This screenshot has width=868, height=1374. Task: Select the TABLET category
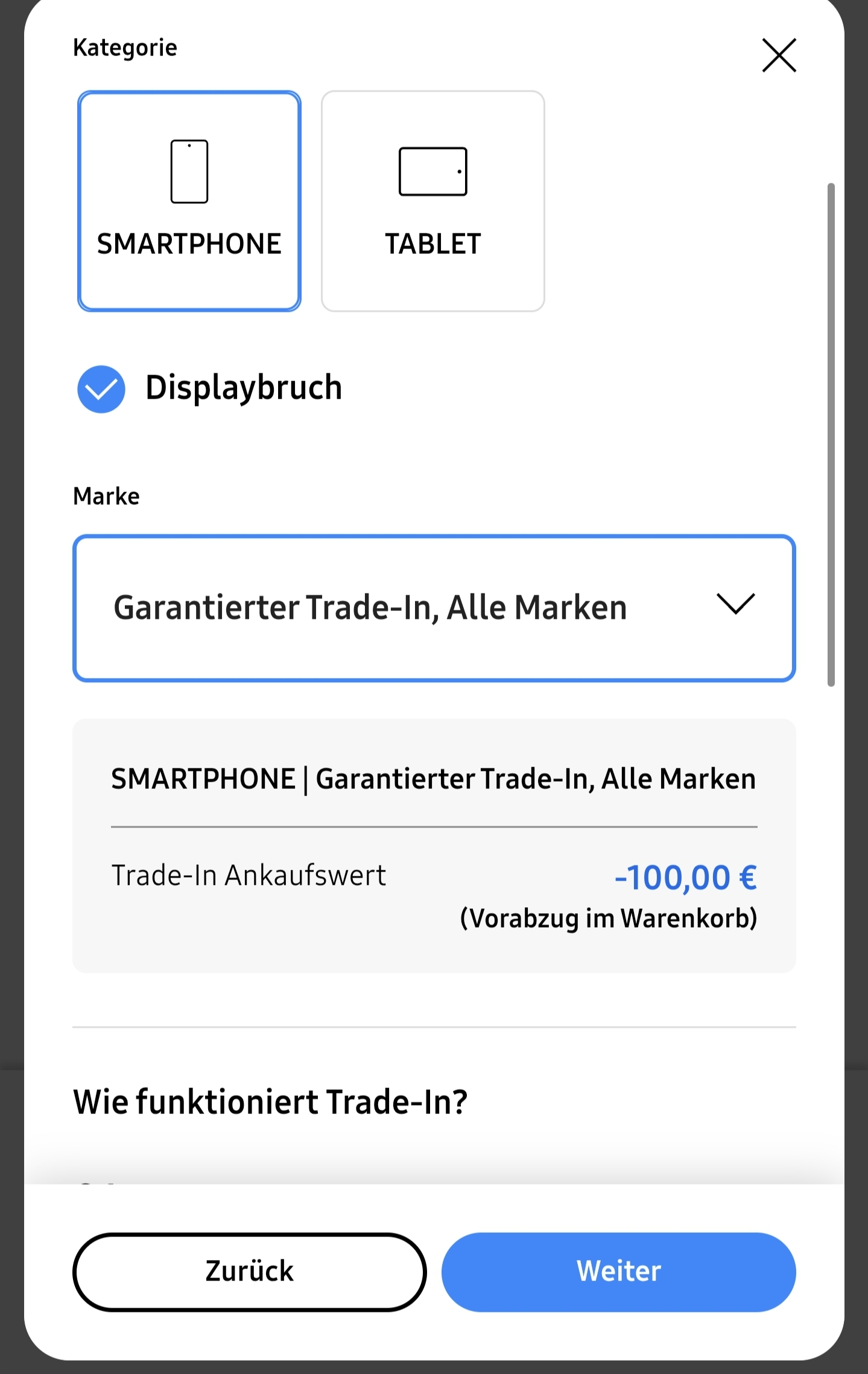(x=433, y=201)
